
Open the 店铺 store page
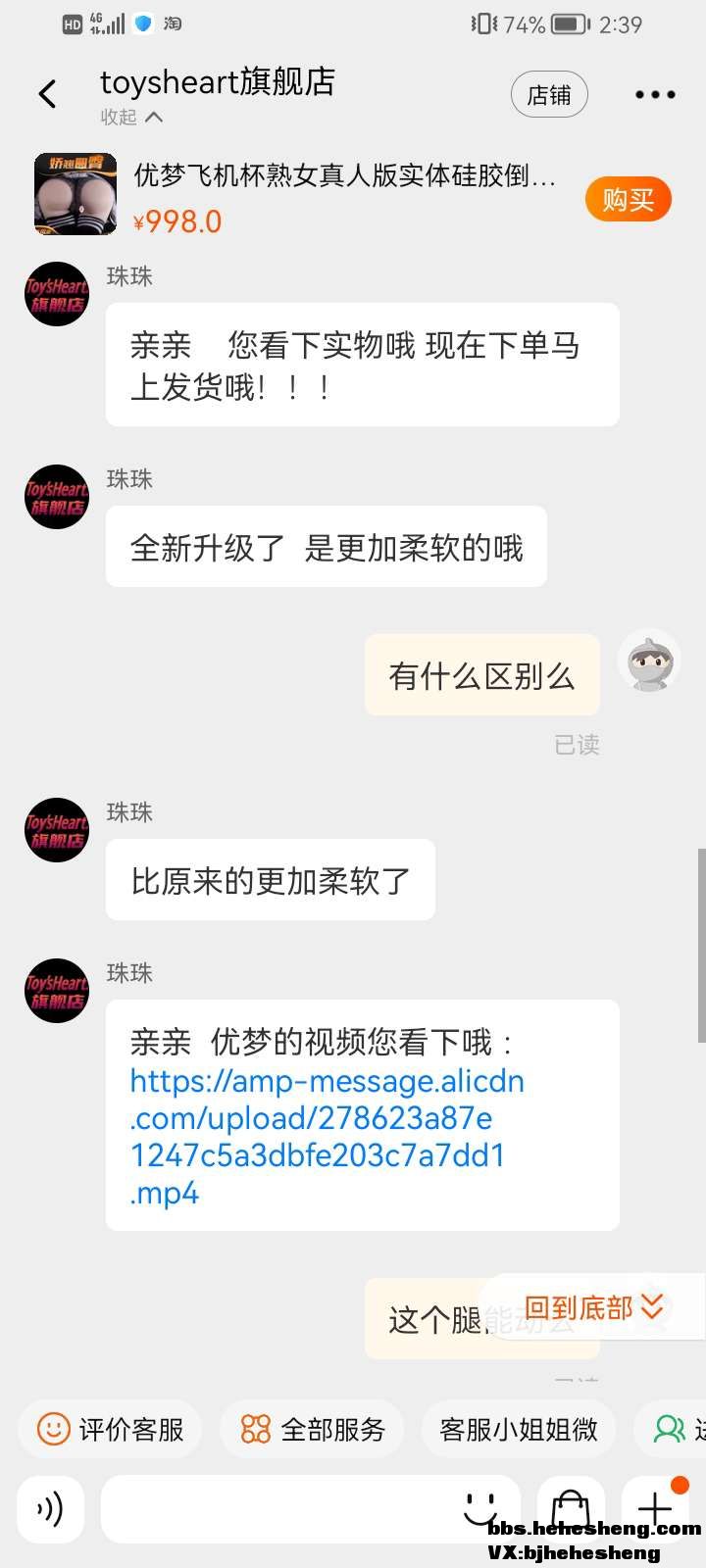tap(548, 95)
